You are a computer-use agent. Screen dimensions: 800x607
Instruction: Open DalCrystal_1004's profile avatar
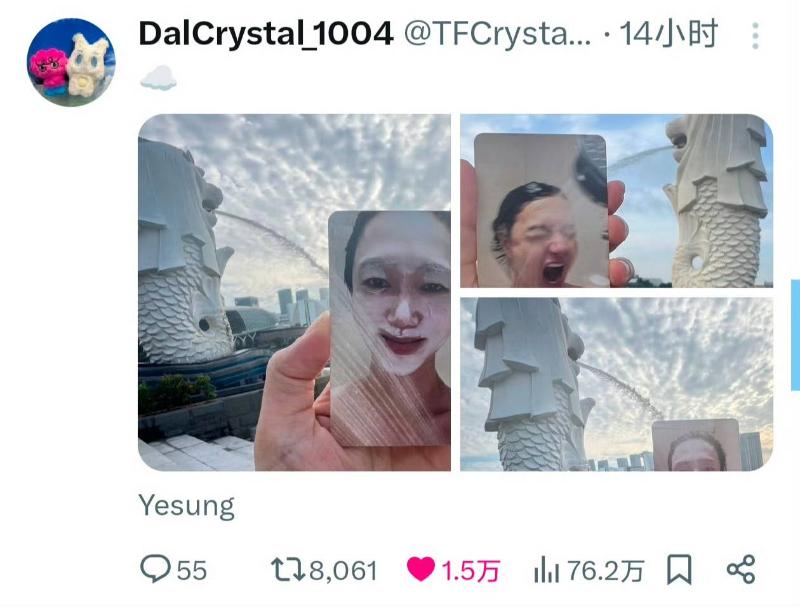coord(70,61)
